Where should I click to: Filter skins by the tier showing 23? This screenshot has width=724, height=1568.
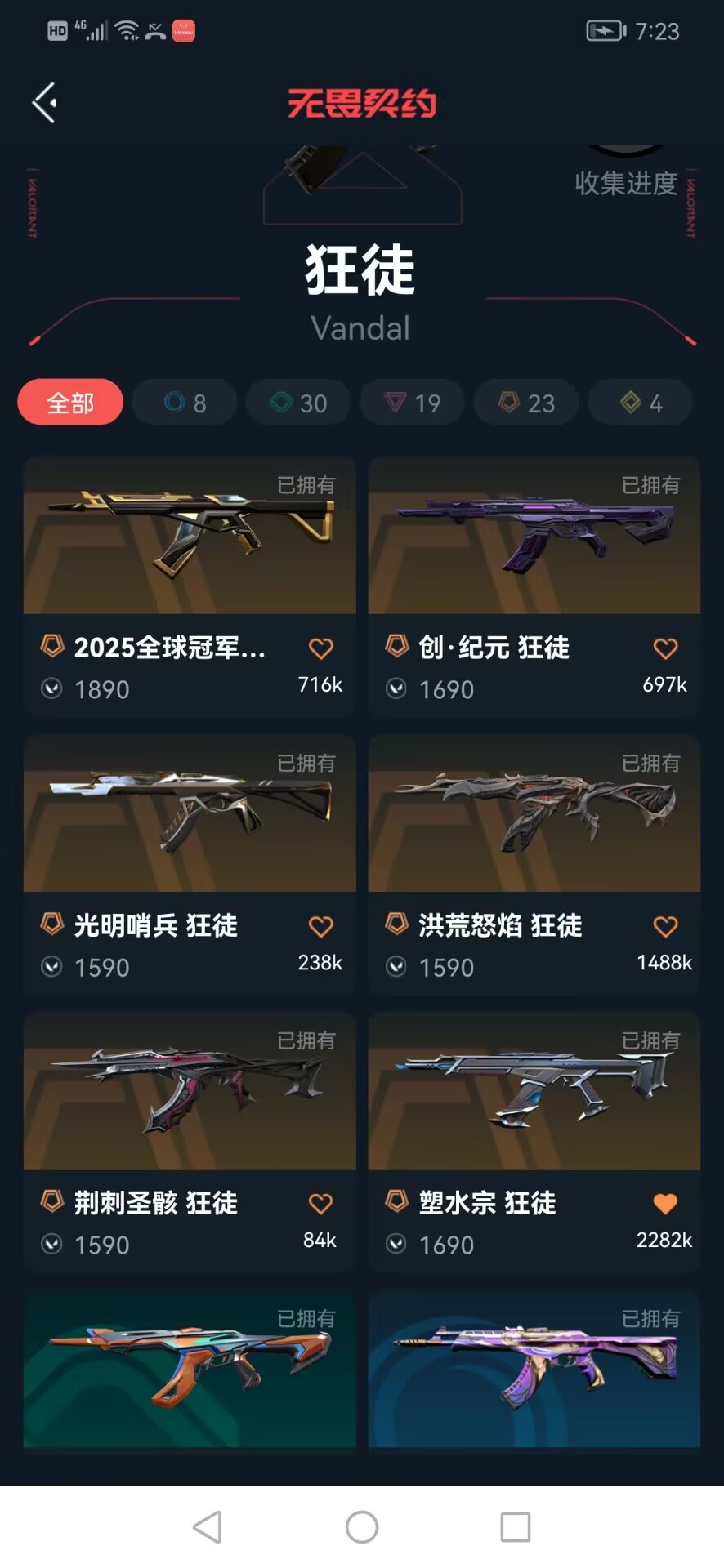526,403
